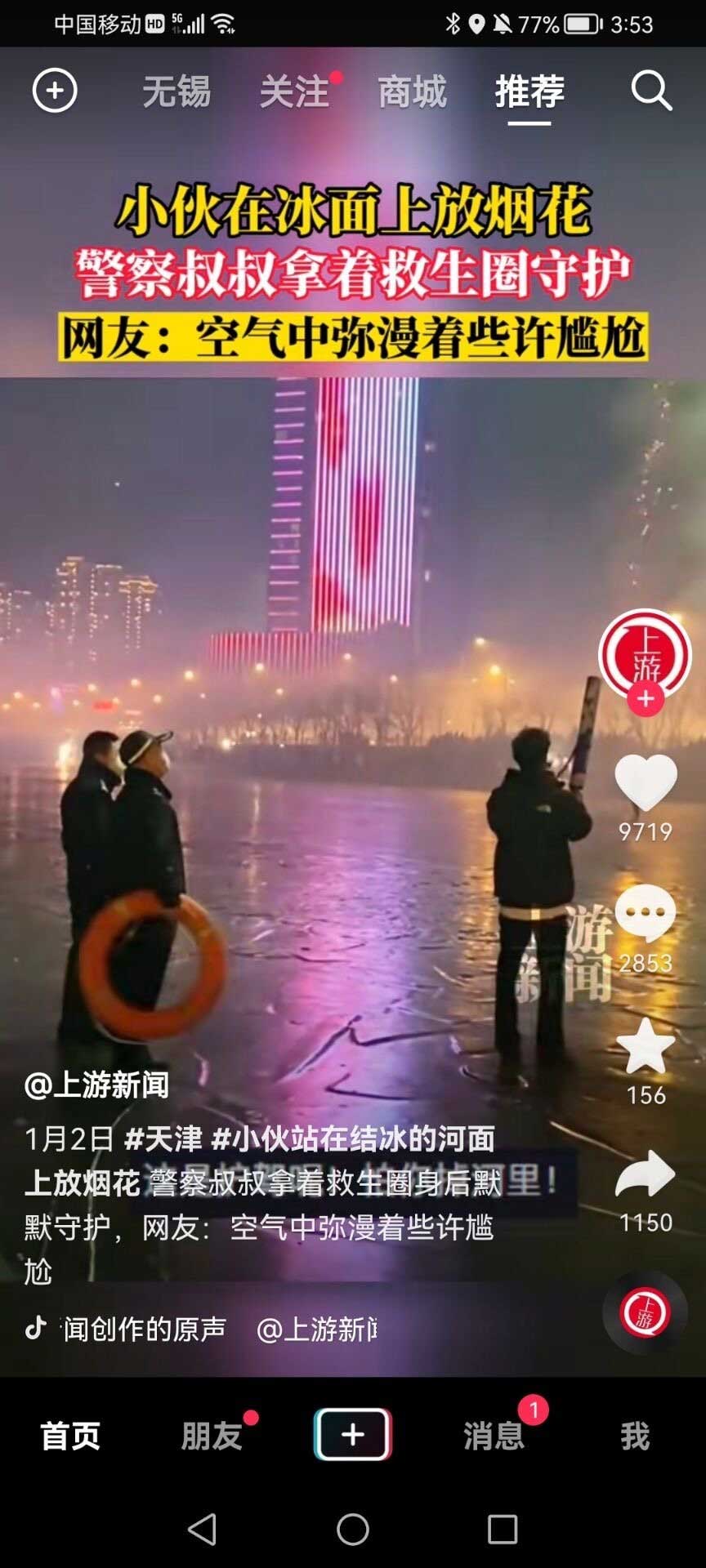Go back with the system back button
The width and height of the screenshot is (706, 1568).
202,1529
